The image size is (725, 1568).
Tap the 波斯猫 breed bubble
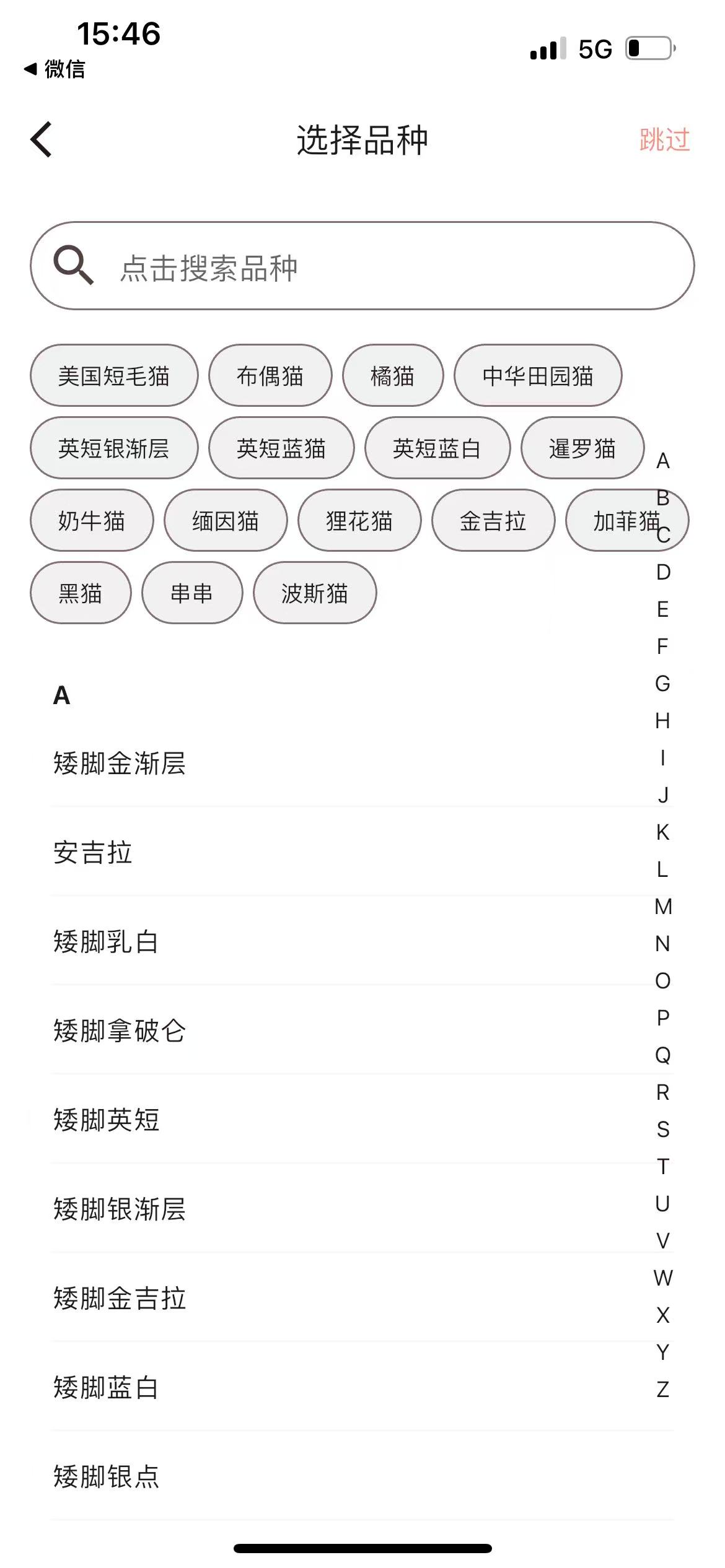pyautogui.click(x=314, y=593)
